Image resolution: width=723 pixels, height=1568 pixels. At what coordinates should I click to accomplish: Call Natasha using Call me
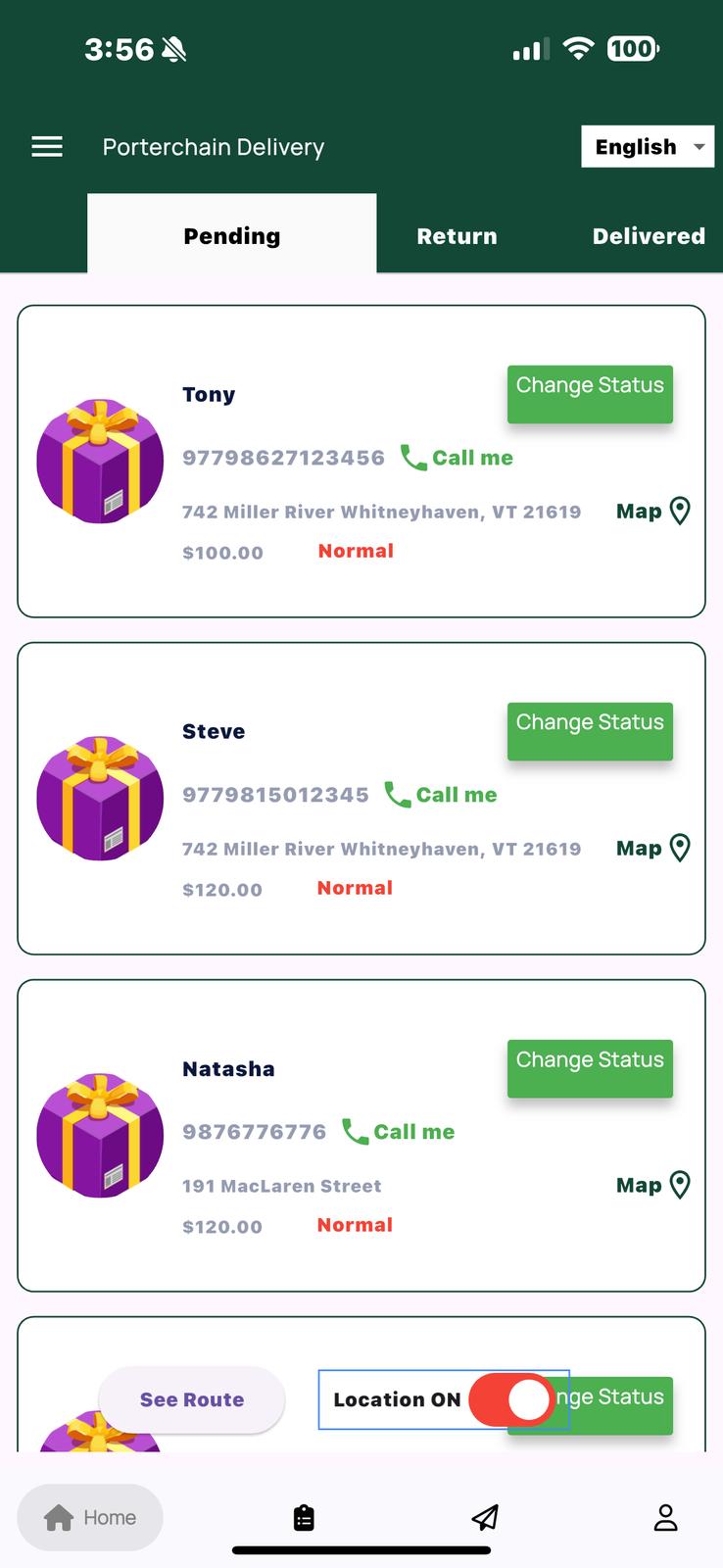[399, 1132]
